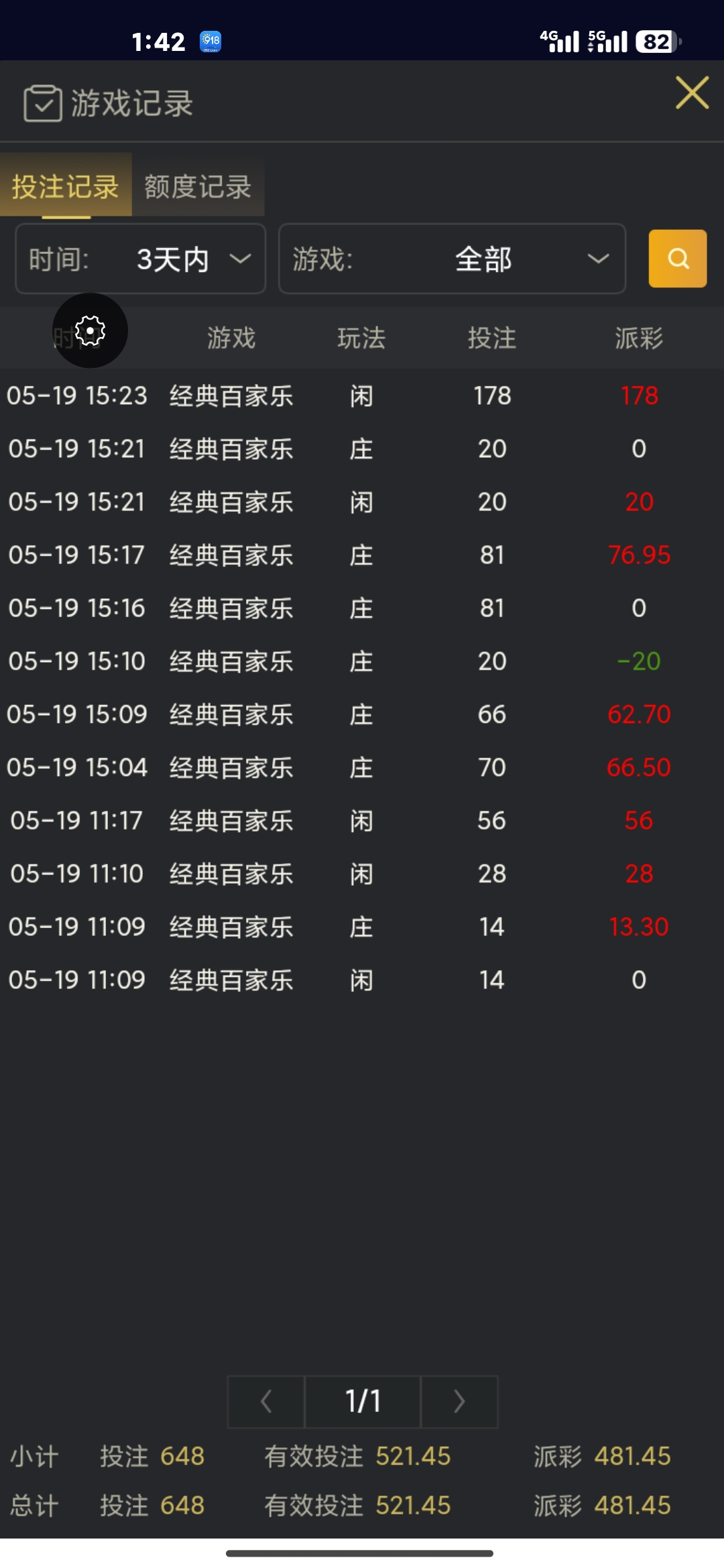Go to the previous page arrow
Viewport: 724px width, 1568px height.
point(266,1401)
